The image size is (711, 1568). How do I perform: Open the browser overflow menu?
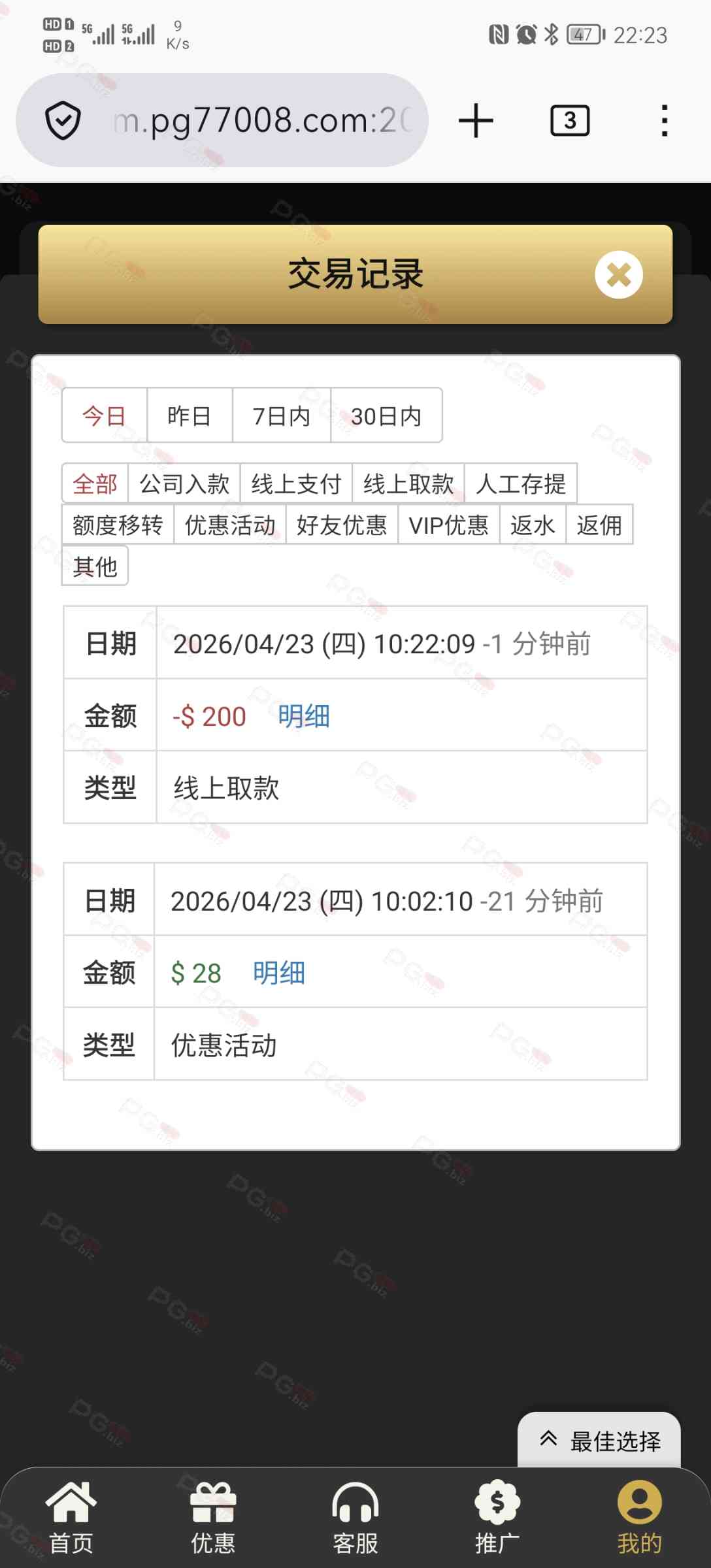(664, 121)
